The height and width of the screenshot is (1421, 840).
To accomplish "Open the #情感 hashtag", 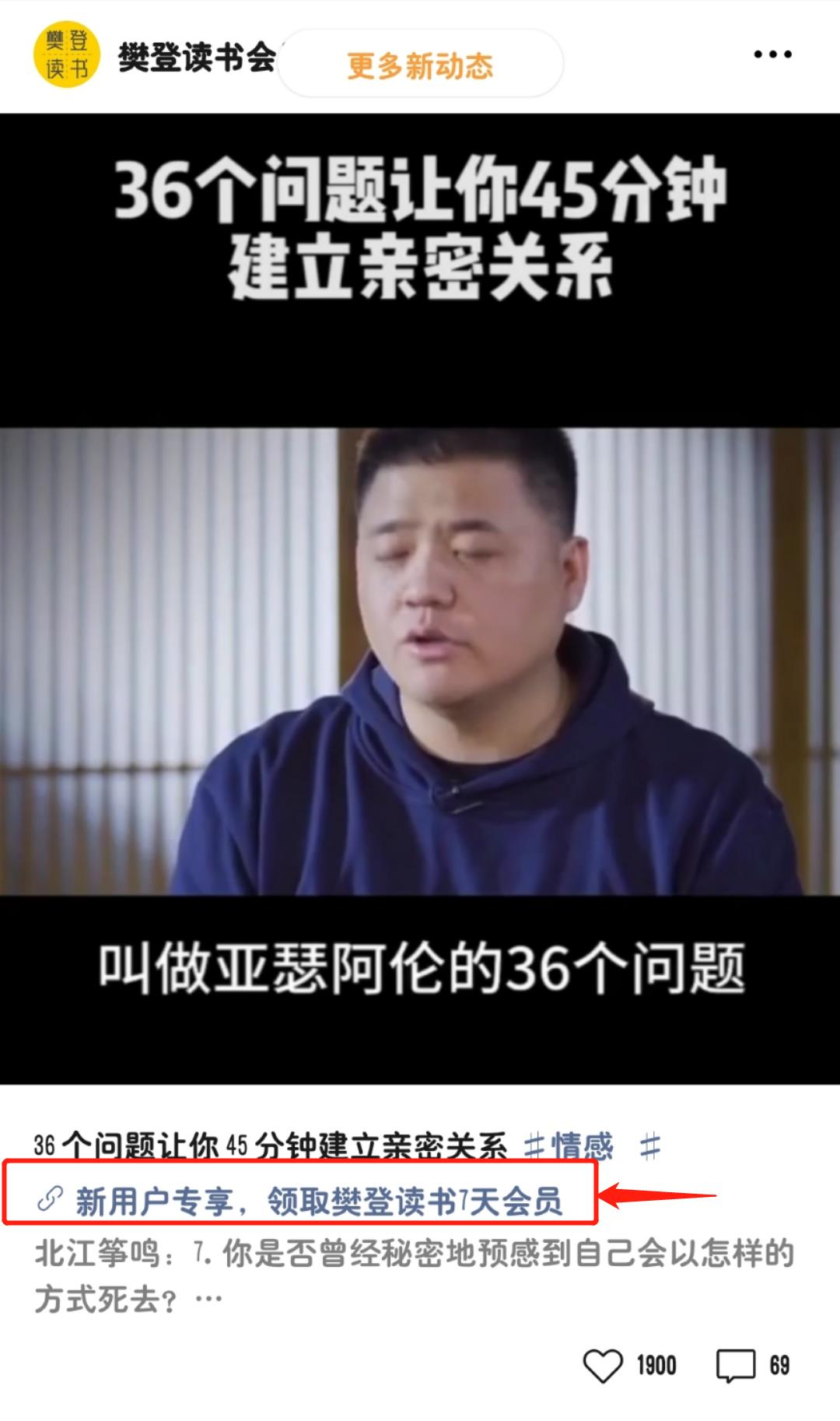I will [569, 1146].
